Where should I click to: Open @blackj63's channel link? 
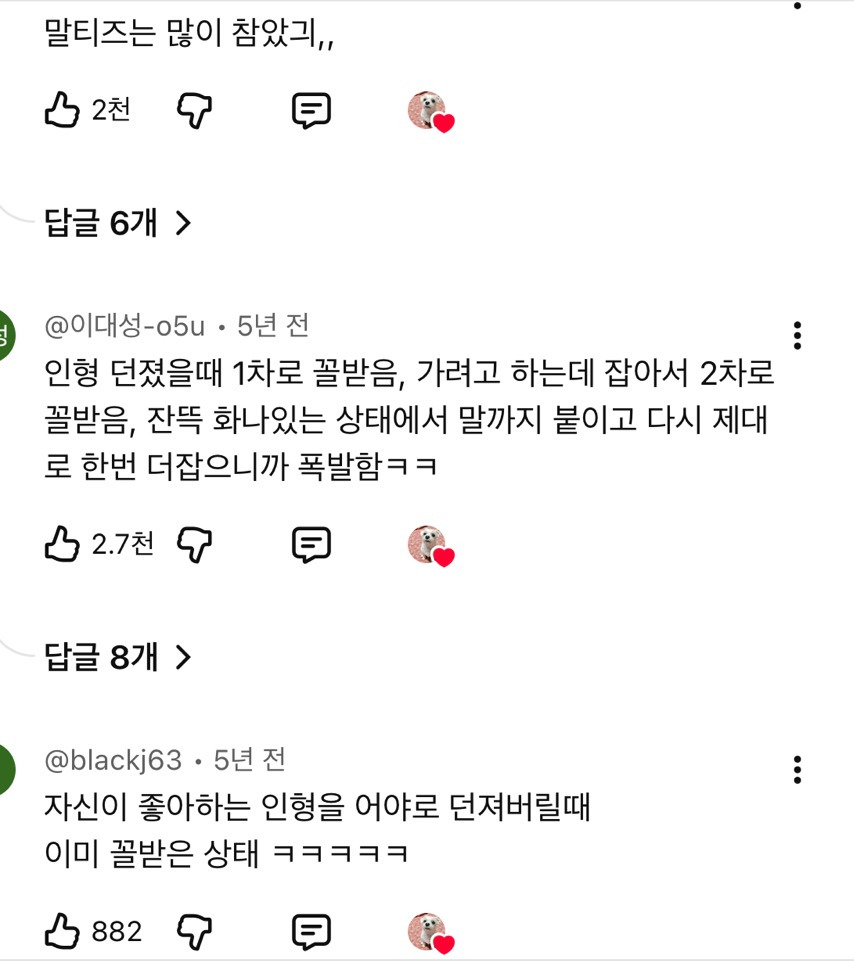110,760
